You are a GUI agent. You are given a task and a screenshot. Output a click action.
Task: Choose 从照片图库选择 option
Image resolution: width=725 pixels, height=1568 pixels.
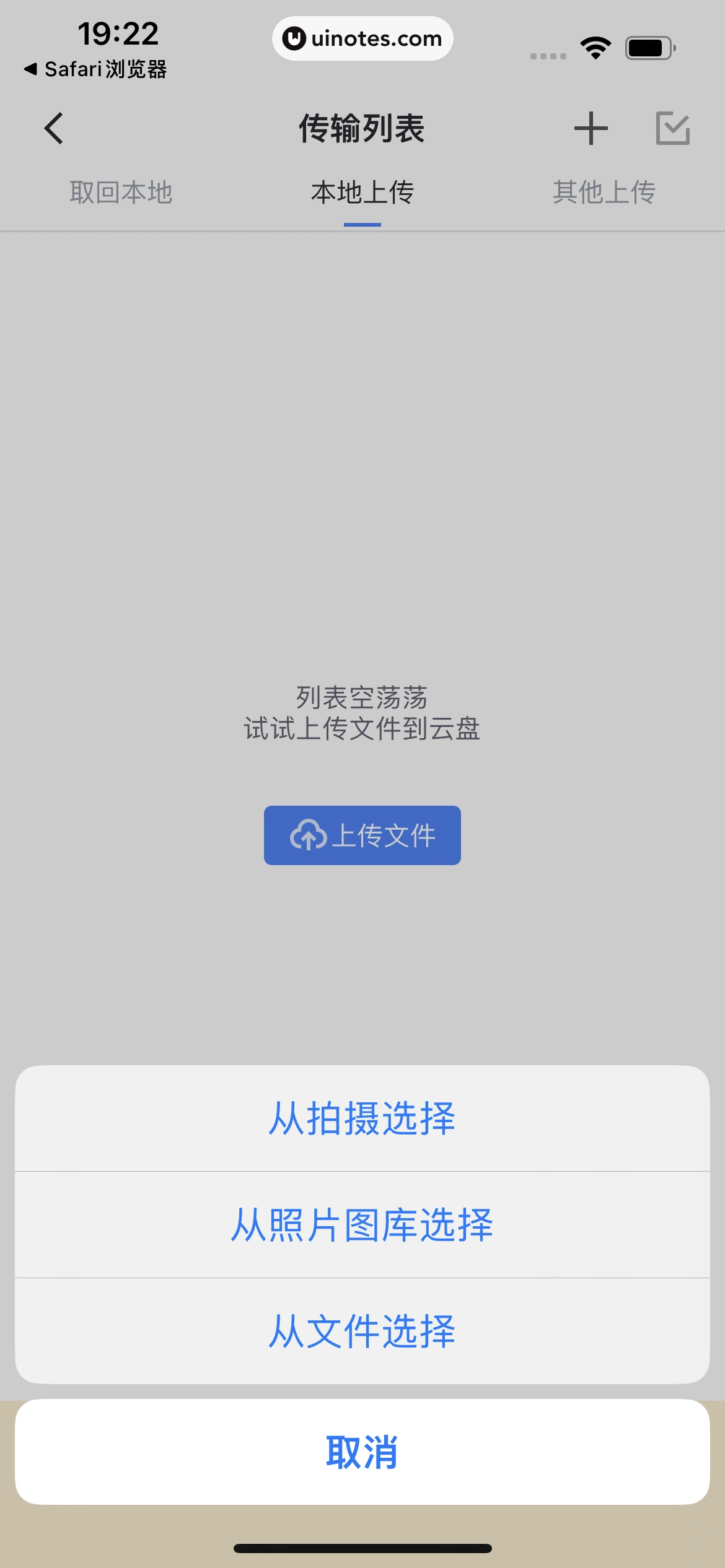point(362,1226)
